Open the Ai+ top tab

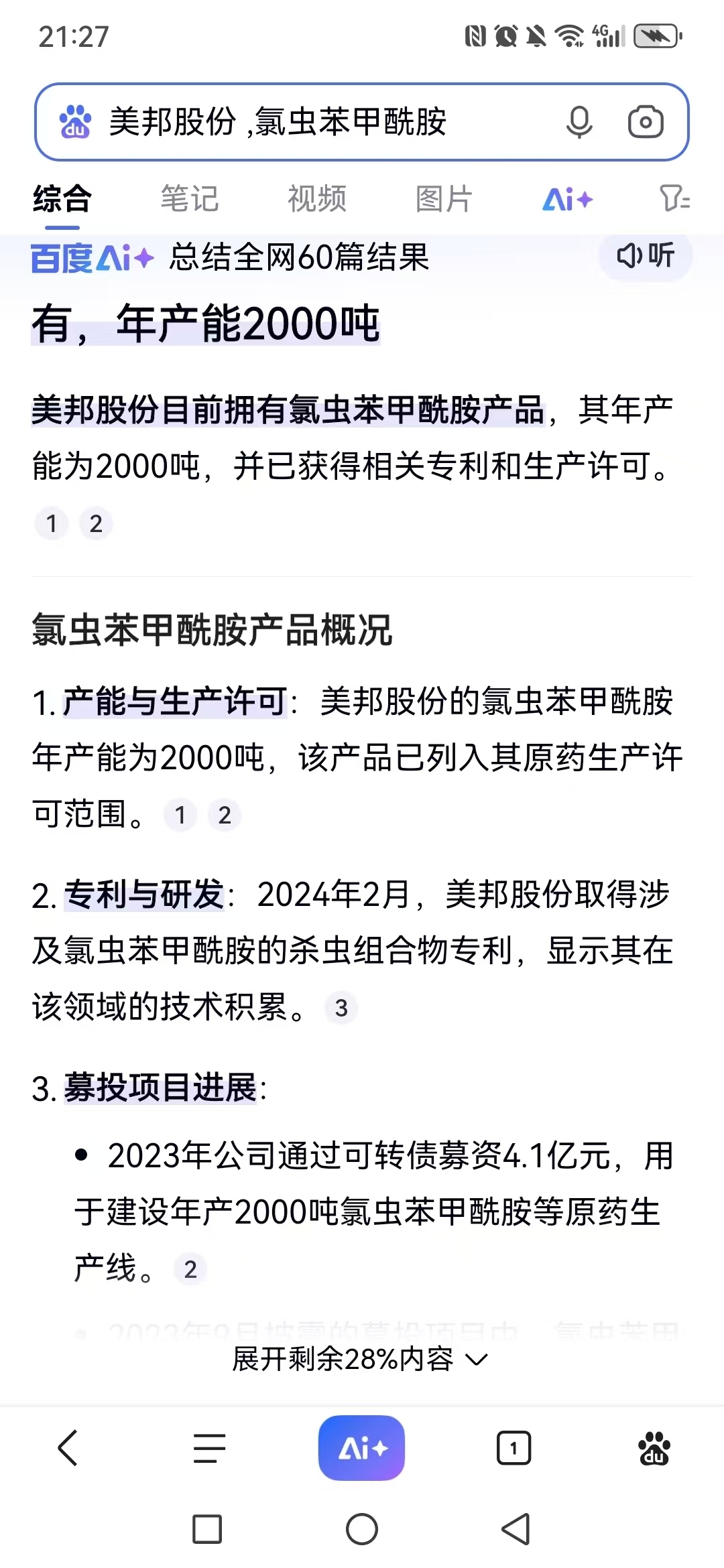click(x=568, y=199)
